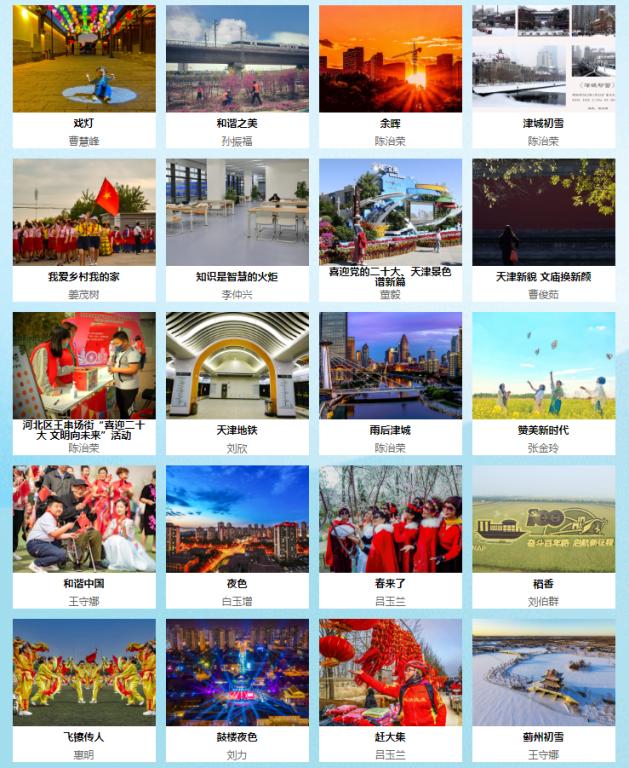Open the 赞美新时代 photo by 张金玲
Screen dimensions: 629x768
tap(543, 365)
